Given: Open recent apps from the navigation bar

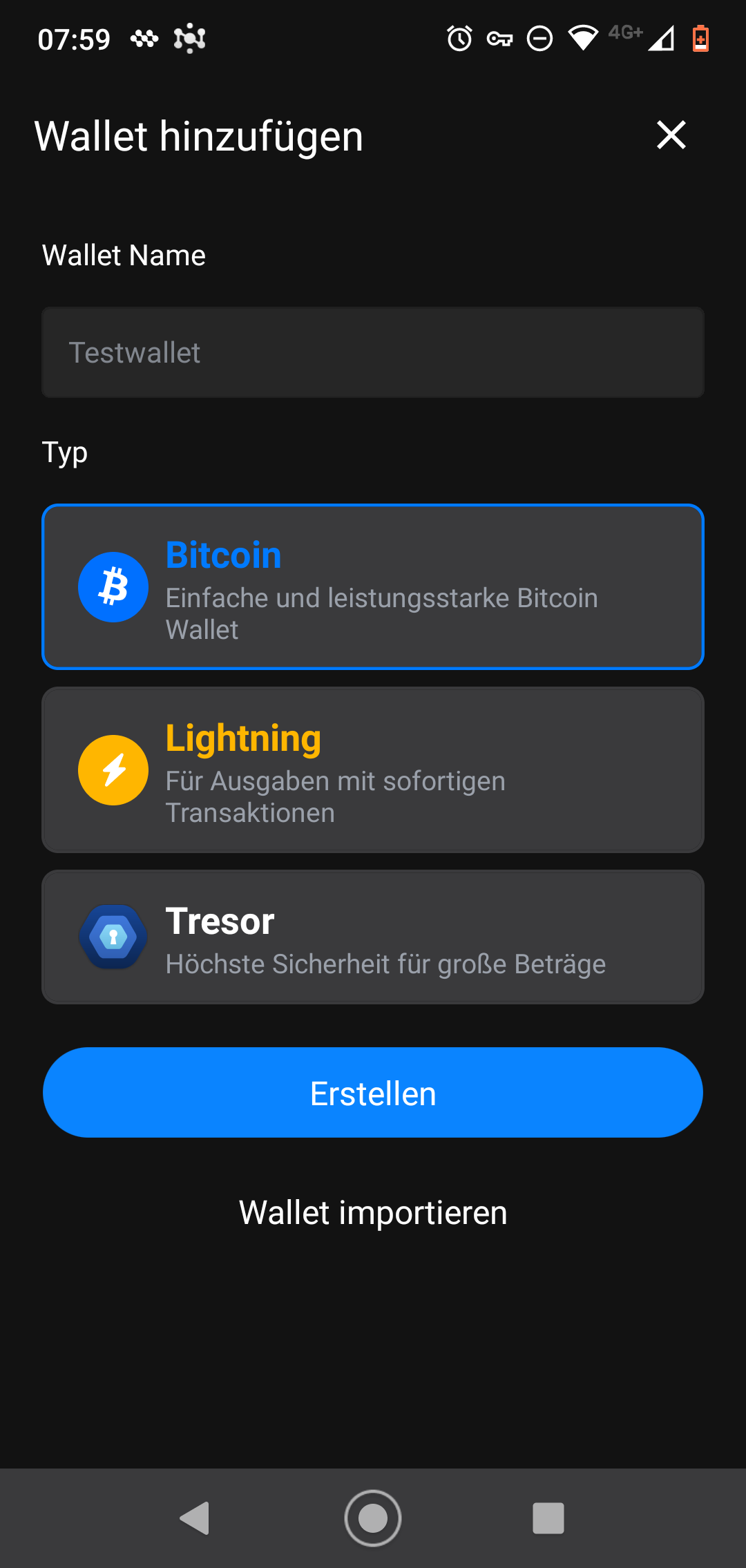Looking at the screenshot, I should [548, 1518].
